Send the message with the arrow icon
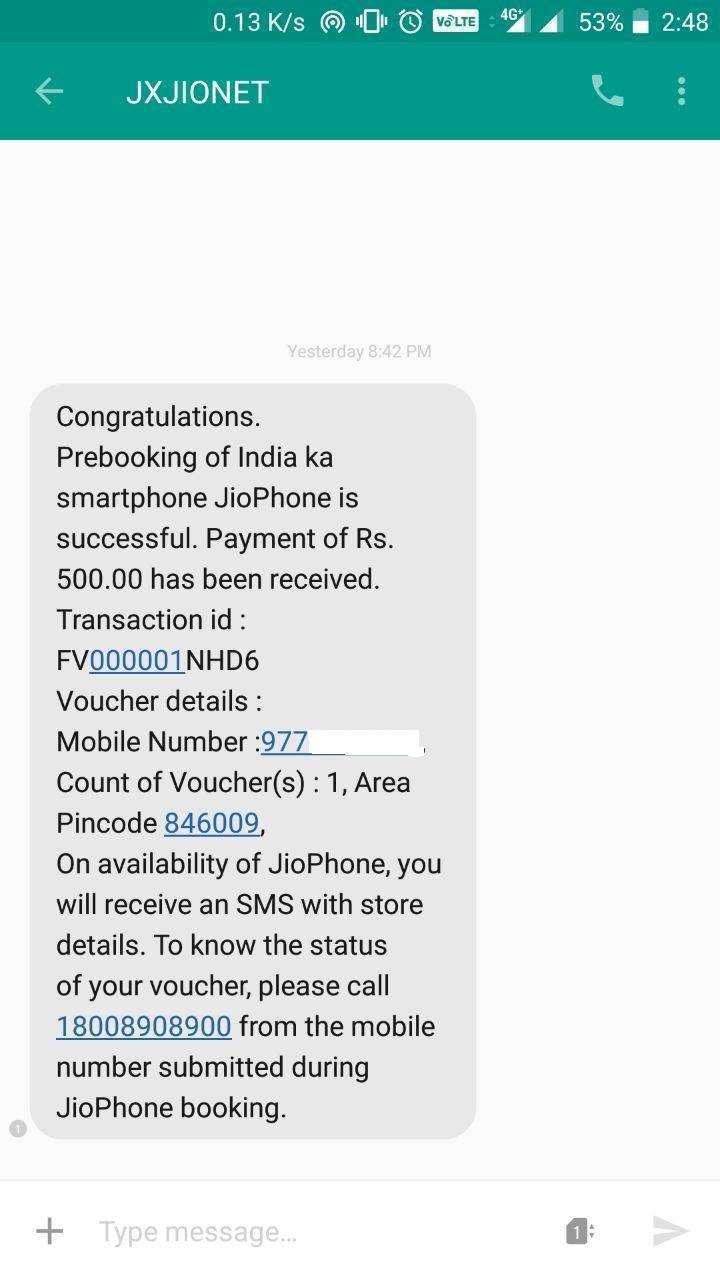The image size is (720, 1280). pos(671,1232)
